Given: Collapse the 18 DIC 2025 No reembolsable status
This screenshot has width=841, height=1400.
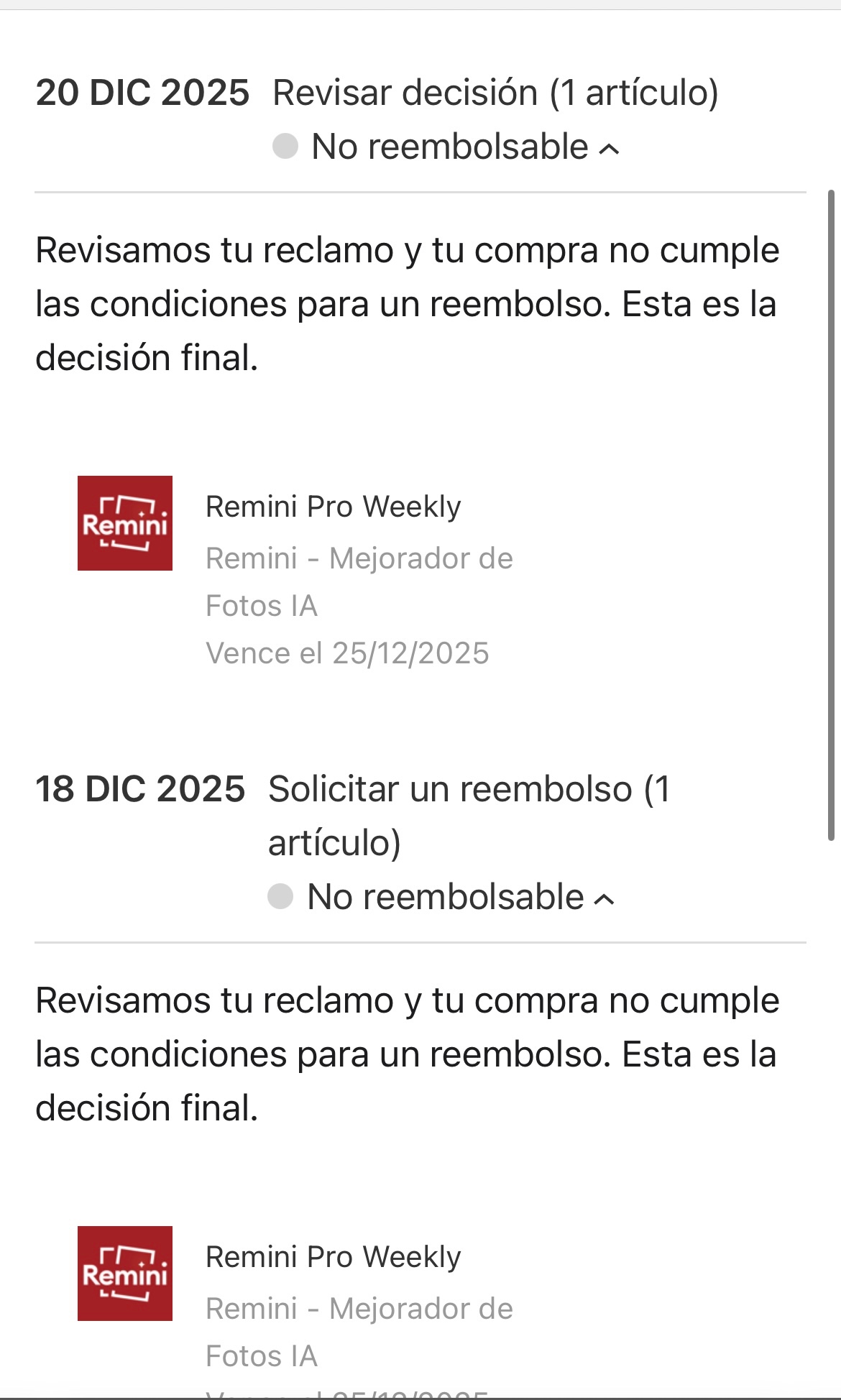Looking at the screenshot, I should coord(604,899).
